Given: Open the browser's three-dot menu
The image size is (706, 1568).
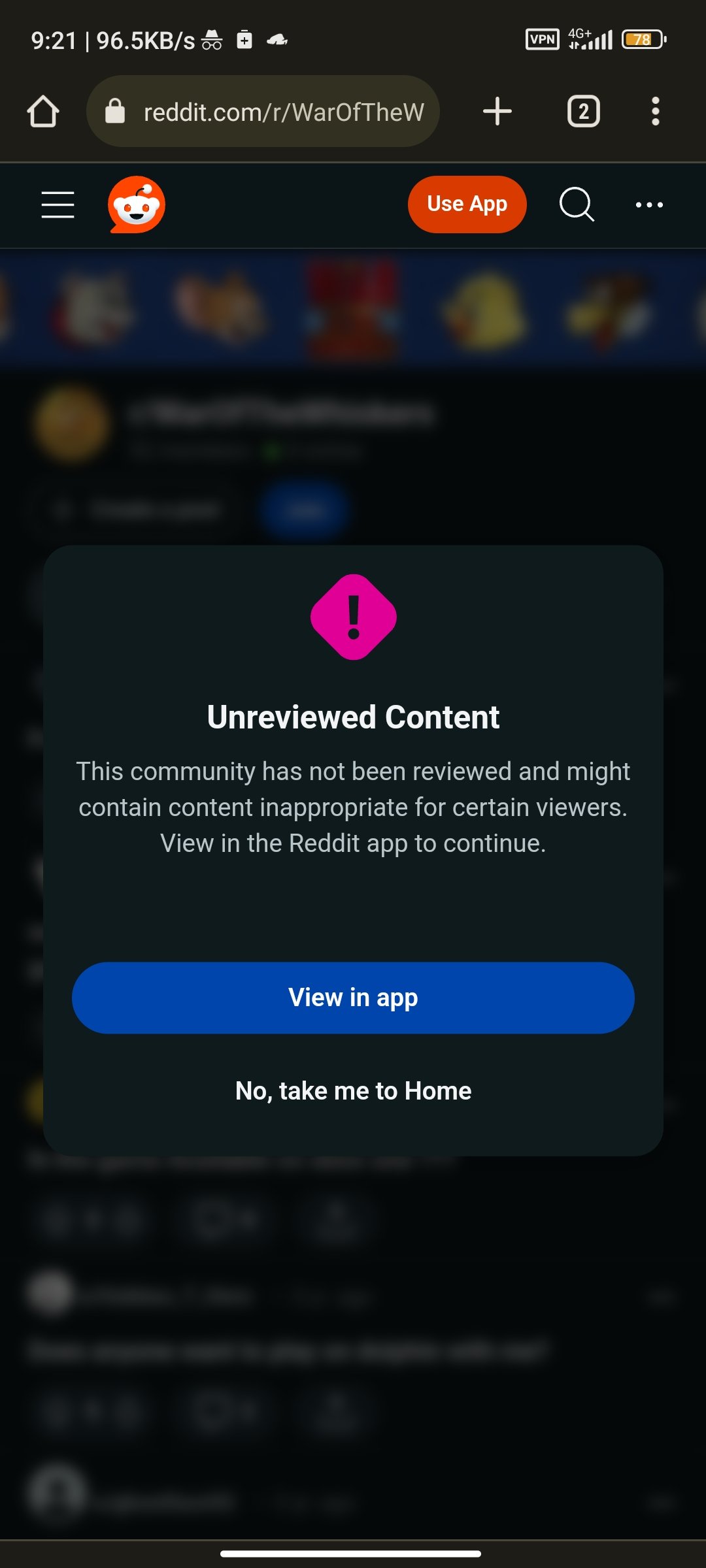Looking at the screenshot, I should point(655,111).
